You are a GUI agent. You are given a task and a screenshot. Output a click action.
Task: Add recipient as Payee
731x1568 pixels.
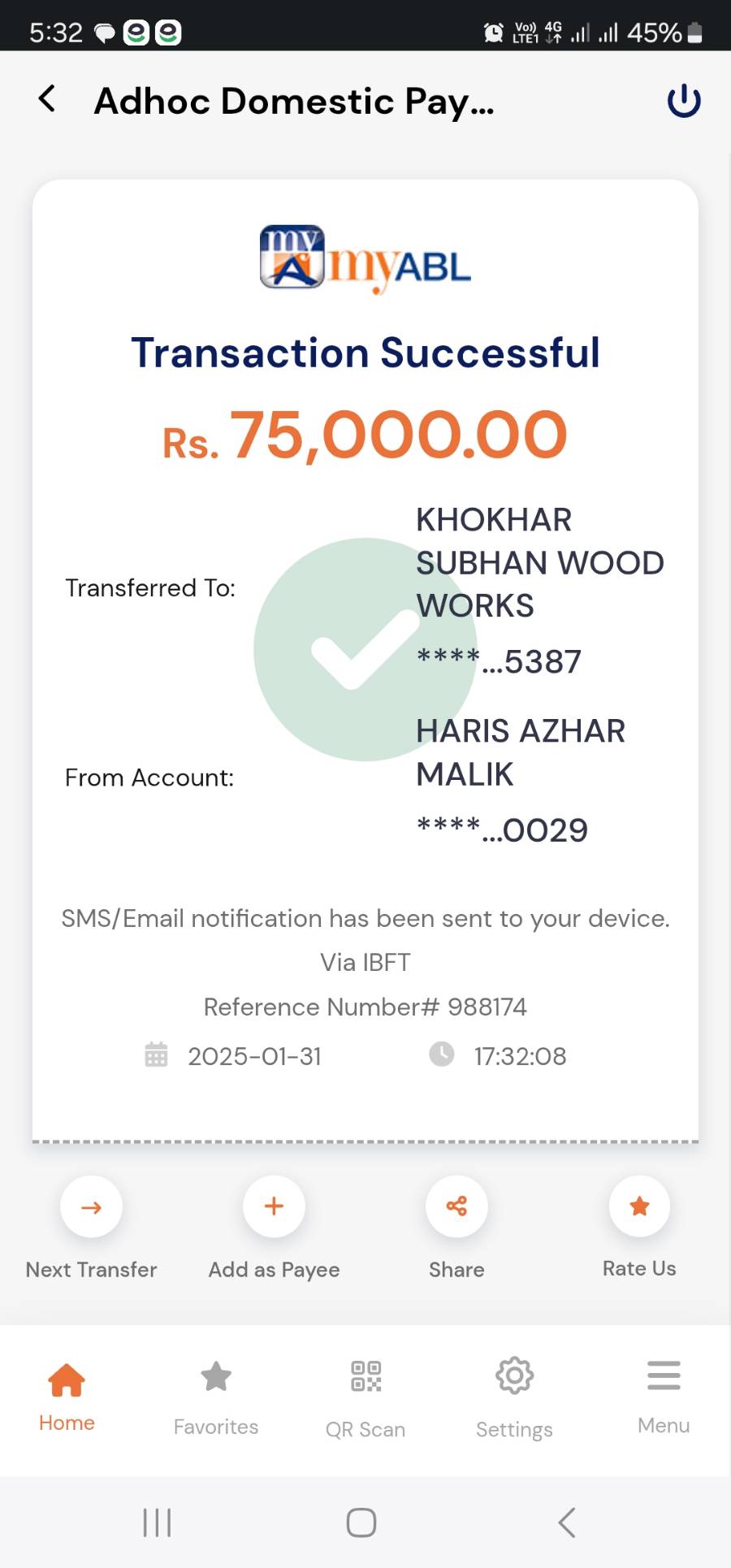(x=274, y=1206)
